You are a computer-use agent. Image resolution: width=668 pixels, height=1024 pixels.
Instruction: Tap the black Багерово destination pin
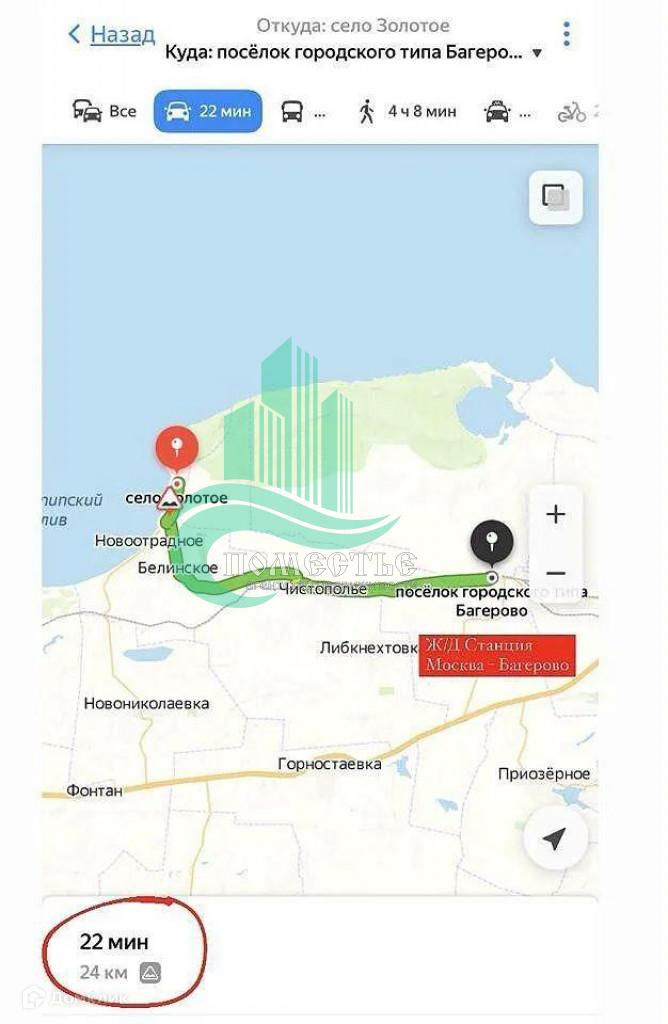click(x=492, y=542)
